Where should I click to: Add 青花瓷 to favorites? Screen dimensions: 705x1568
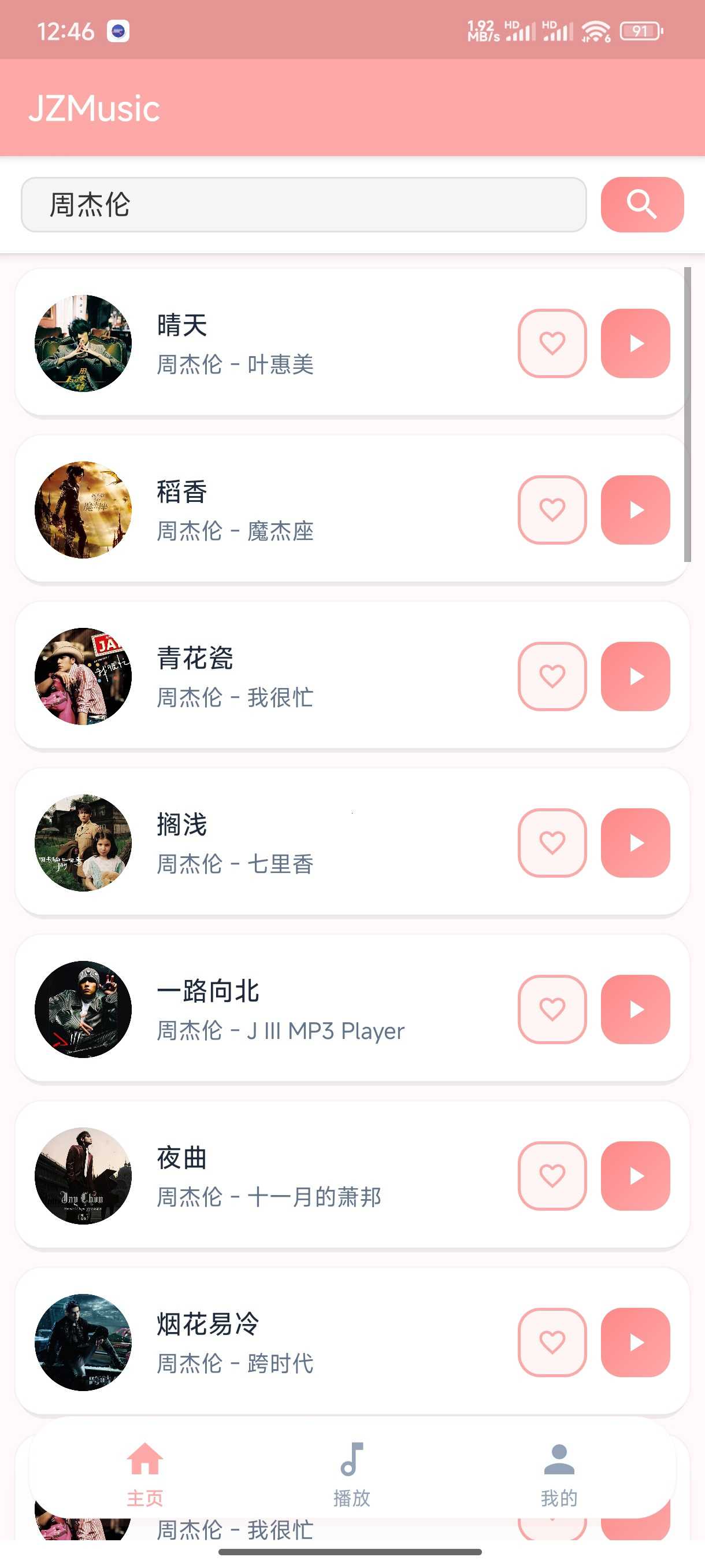[x=552, y=676]
